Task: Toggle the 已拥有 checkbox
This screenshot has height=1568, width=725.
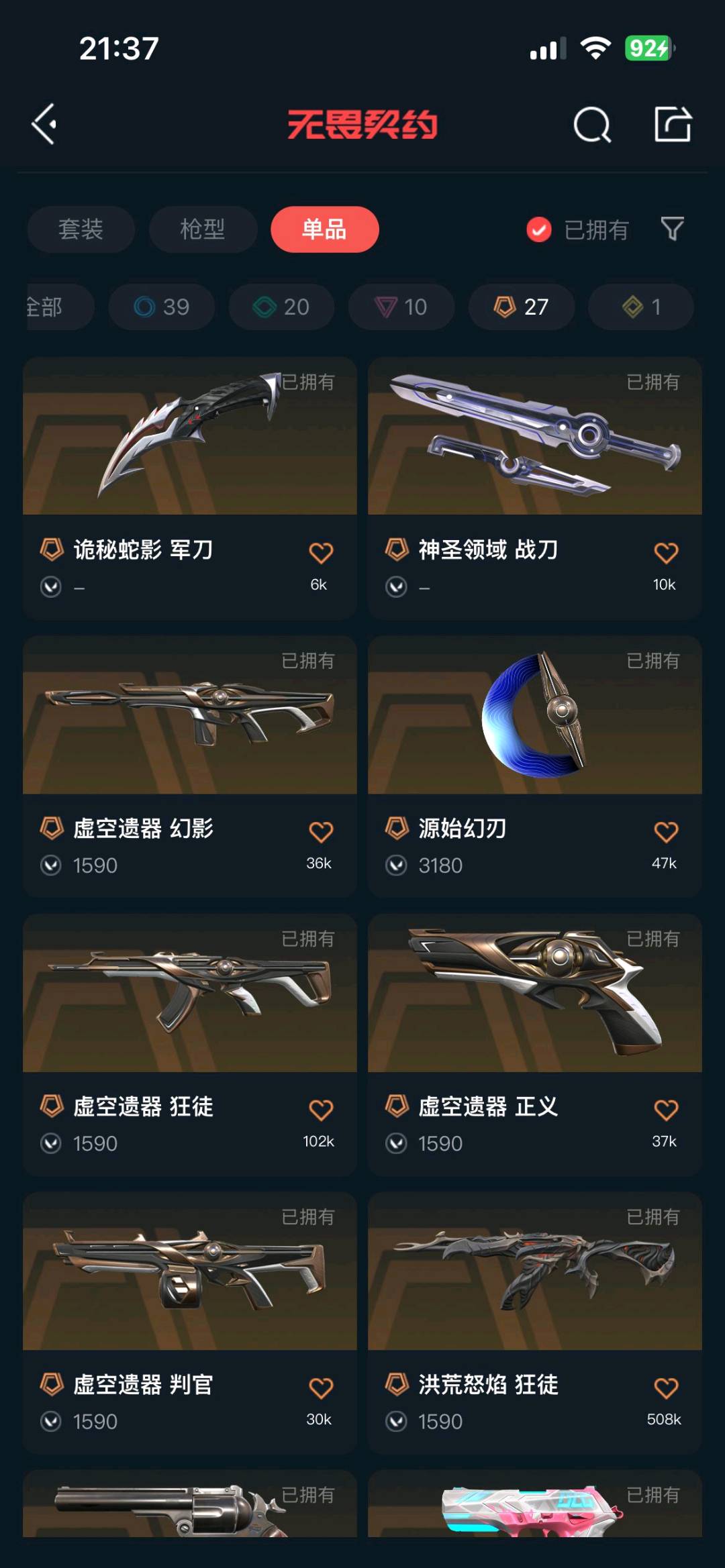Action: click(539, 229)
